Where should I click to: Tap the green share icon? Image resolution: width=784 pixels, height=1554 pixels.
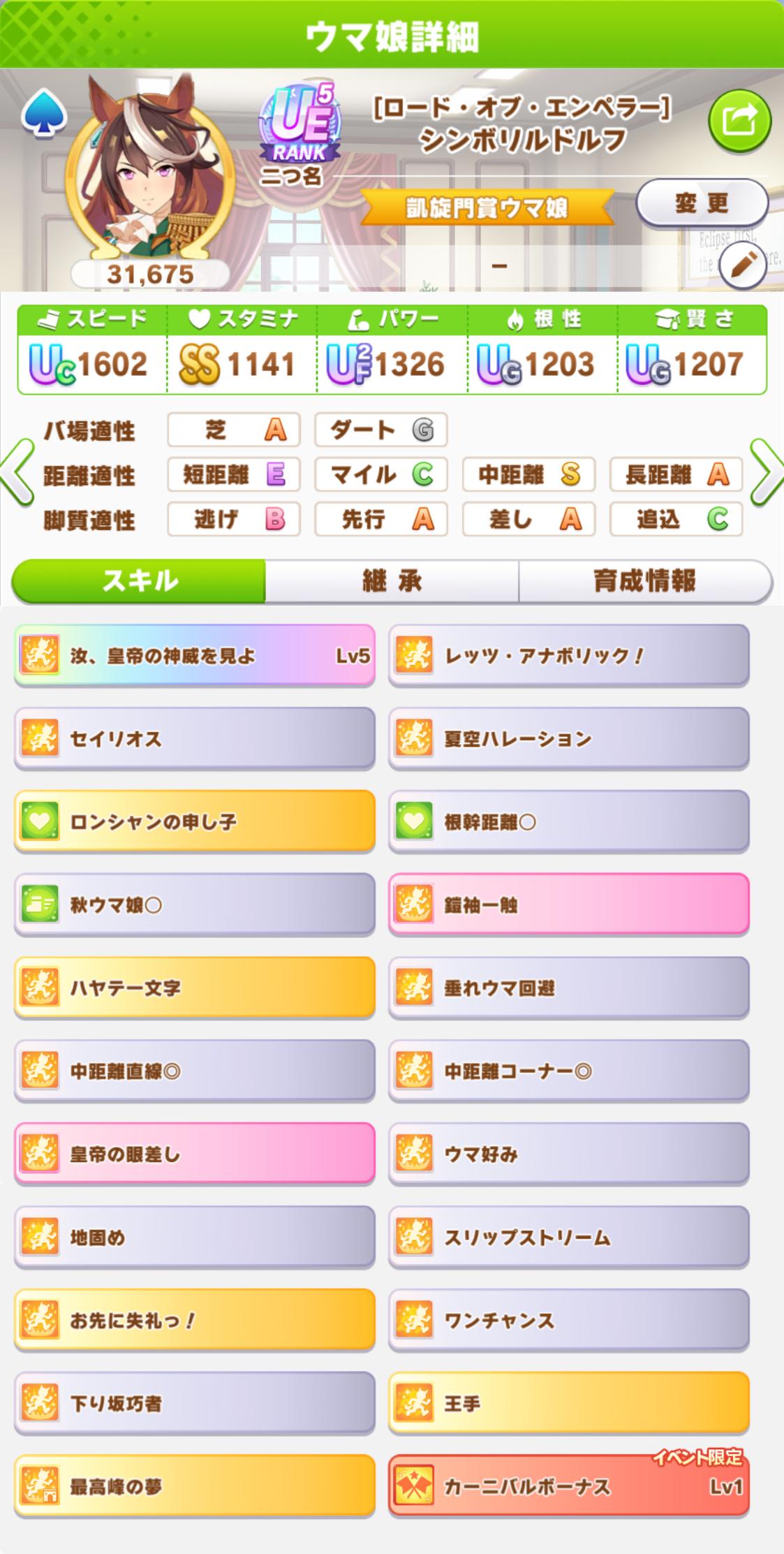pos(740,122)
